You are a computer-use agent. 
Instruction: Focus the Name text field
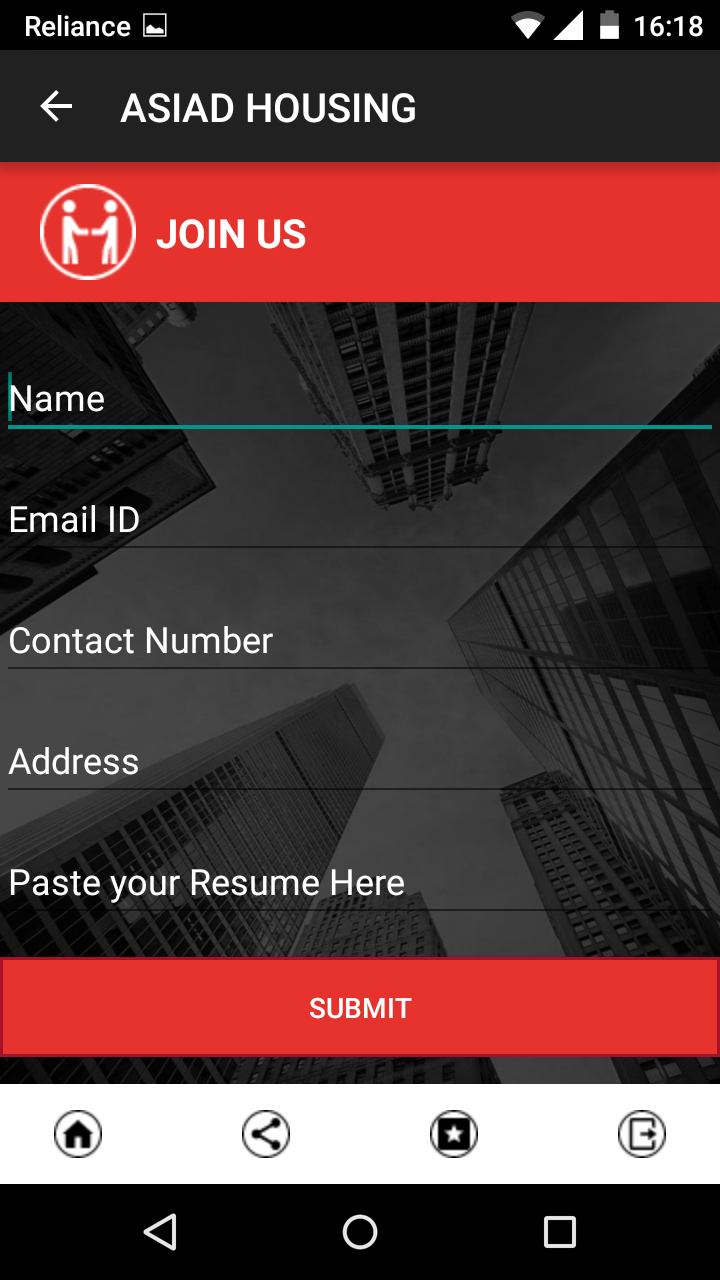[x=360, y=399]
